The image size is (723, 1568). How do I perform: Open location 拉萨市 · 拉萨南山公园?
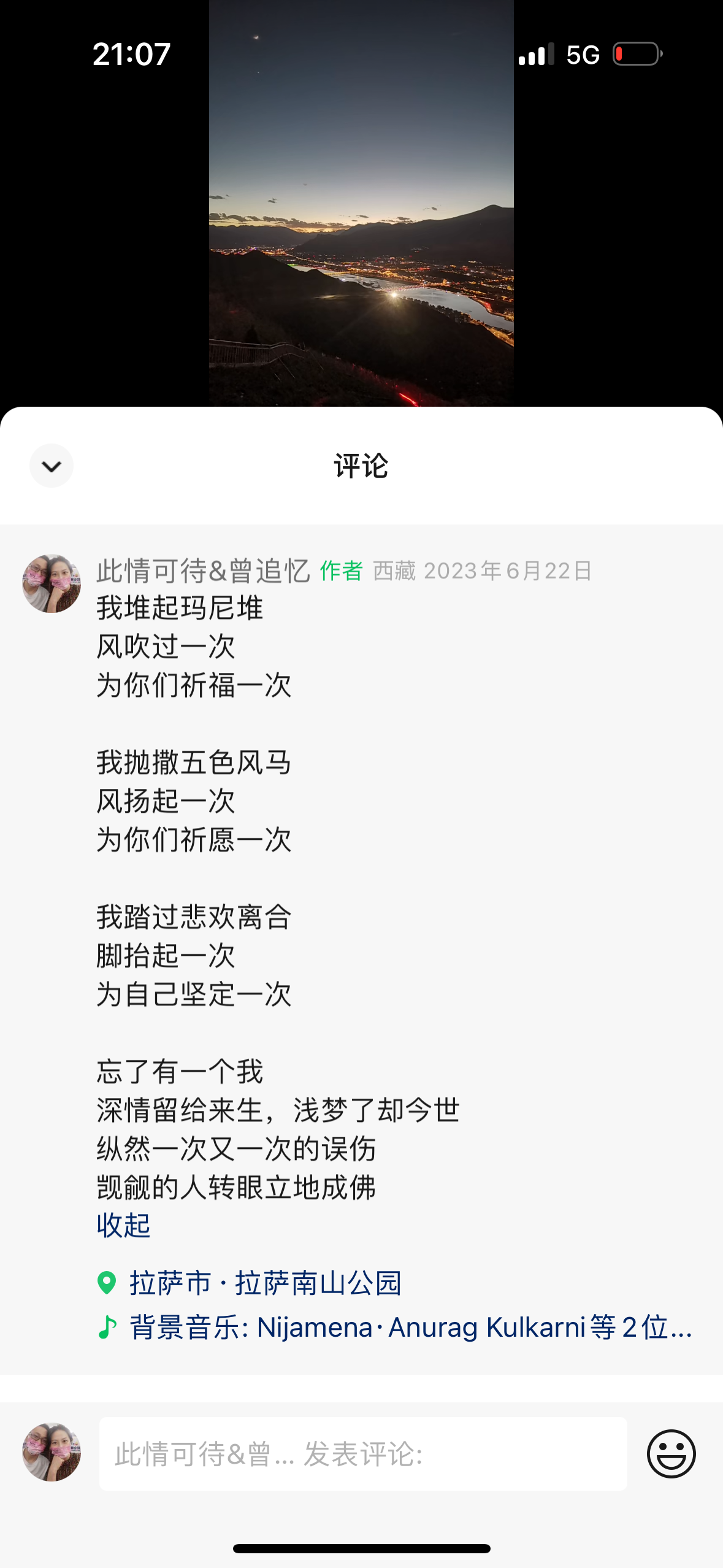265,1283
